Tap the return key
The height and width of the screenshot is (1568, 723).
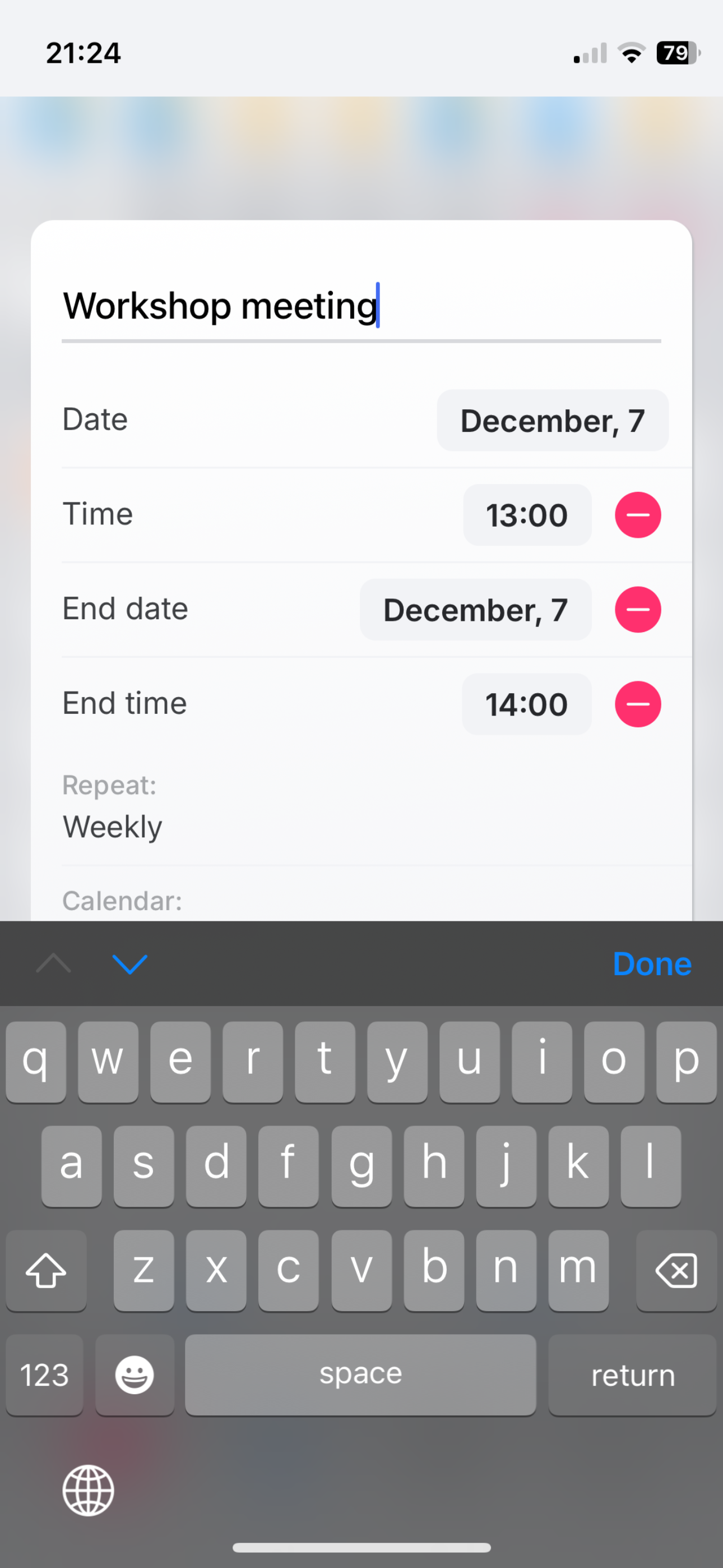point(632,1376)
